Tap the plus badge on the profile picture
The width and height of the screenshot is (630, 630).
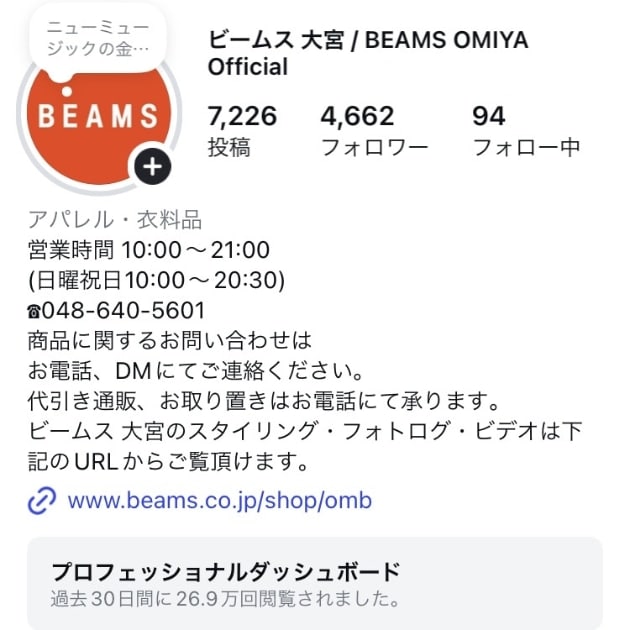coord(152,167)
